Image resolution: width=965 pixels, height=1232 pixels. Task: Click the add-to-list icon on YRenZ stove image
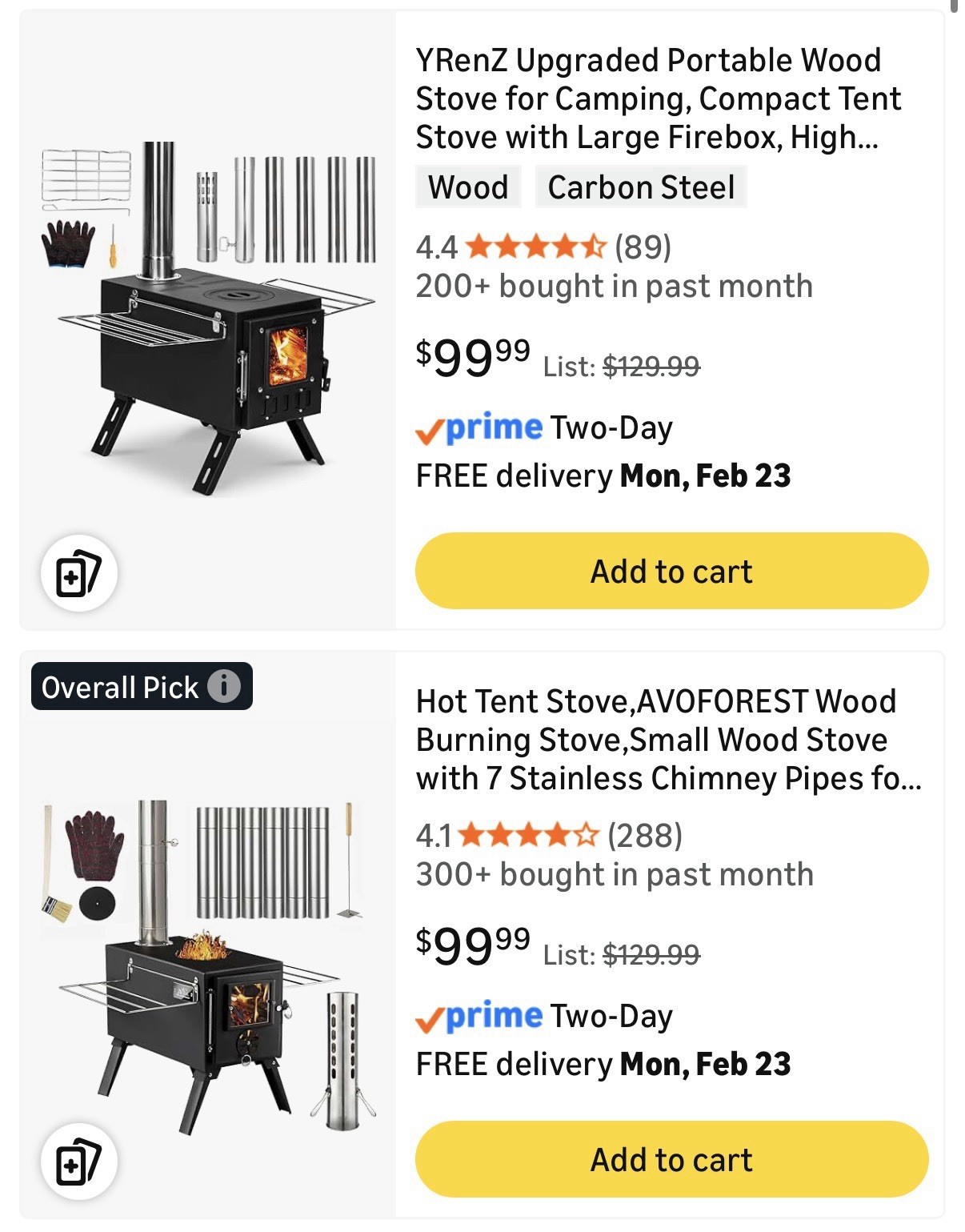point(79,572)
